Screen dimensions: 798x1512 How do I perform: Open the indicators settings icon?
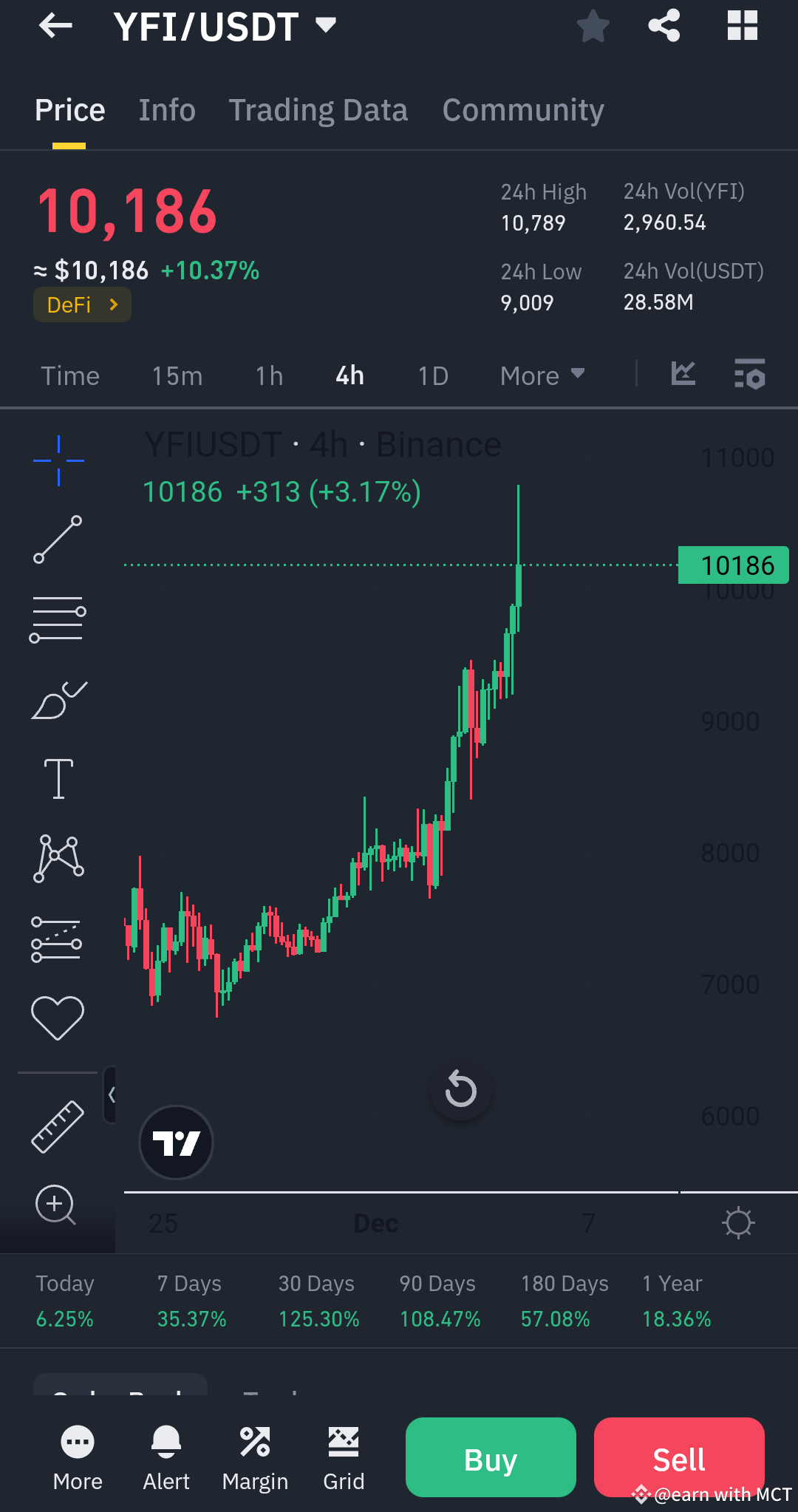point(748,375)
